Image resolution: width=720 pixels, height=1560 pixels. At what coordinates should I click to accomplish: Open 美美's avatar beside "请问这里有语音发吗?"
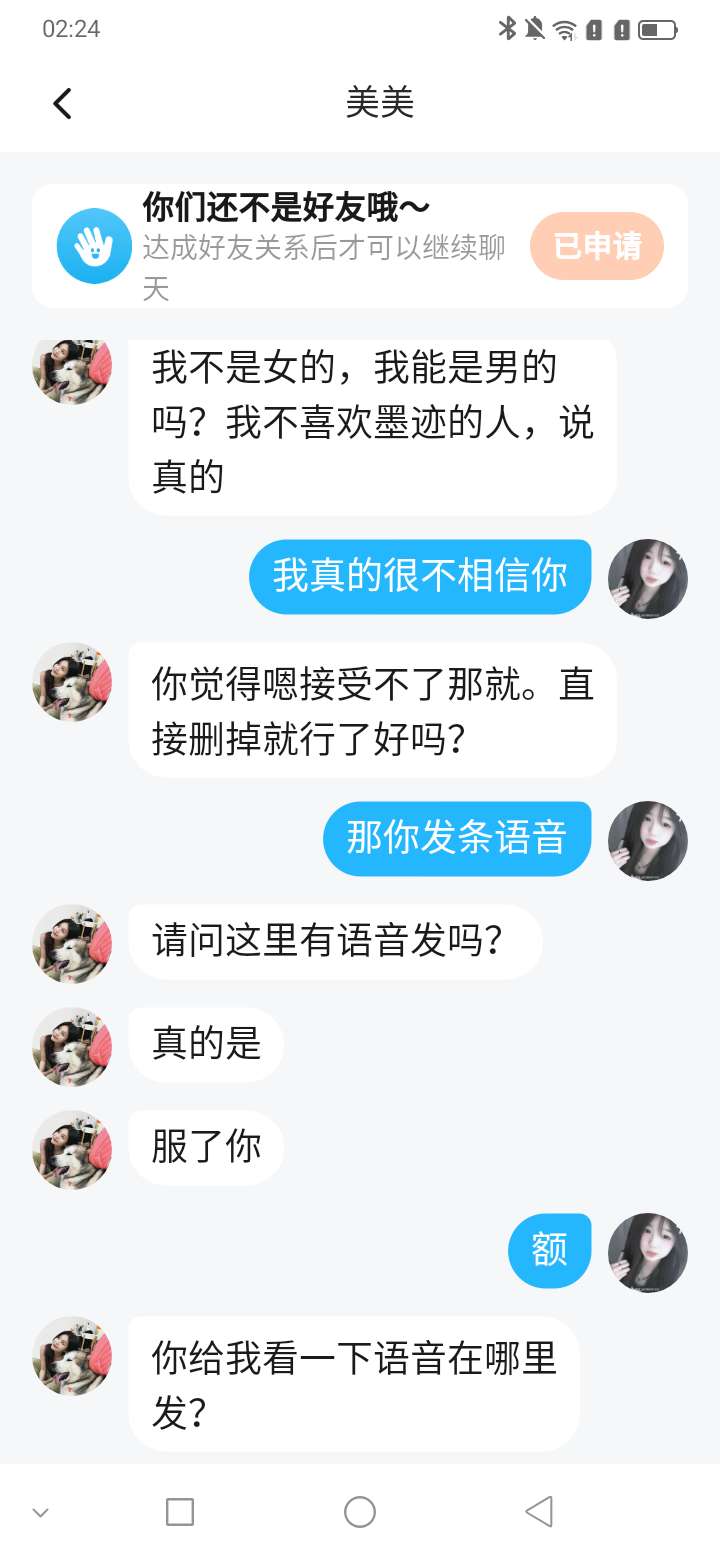pyautogui.click(x=72, y=944)
